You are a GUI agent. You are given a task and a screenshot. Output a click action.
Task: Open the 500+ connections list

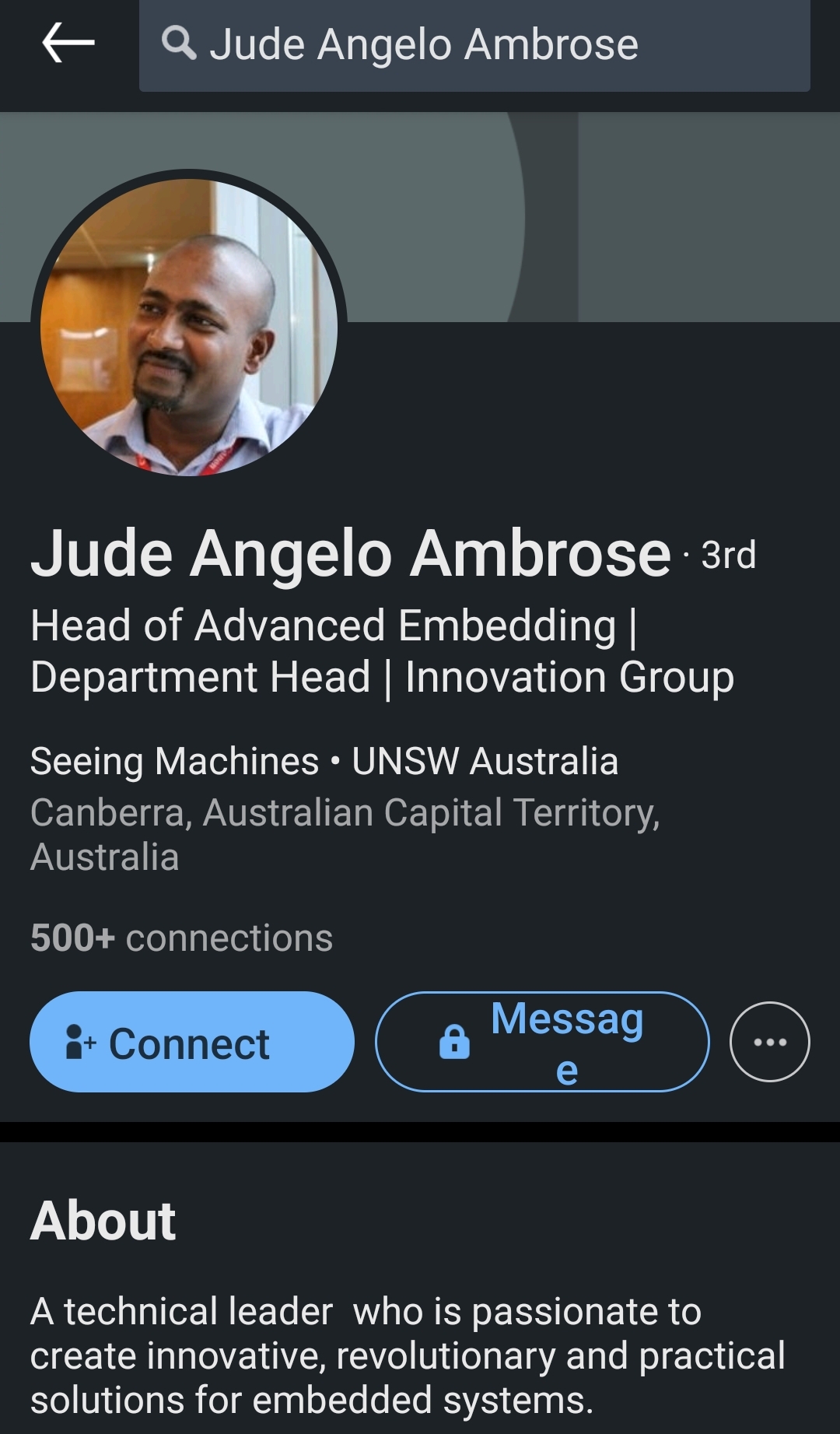[181, 938]
